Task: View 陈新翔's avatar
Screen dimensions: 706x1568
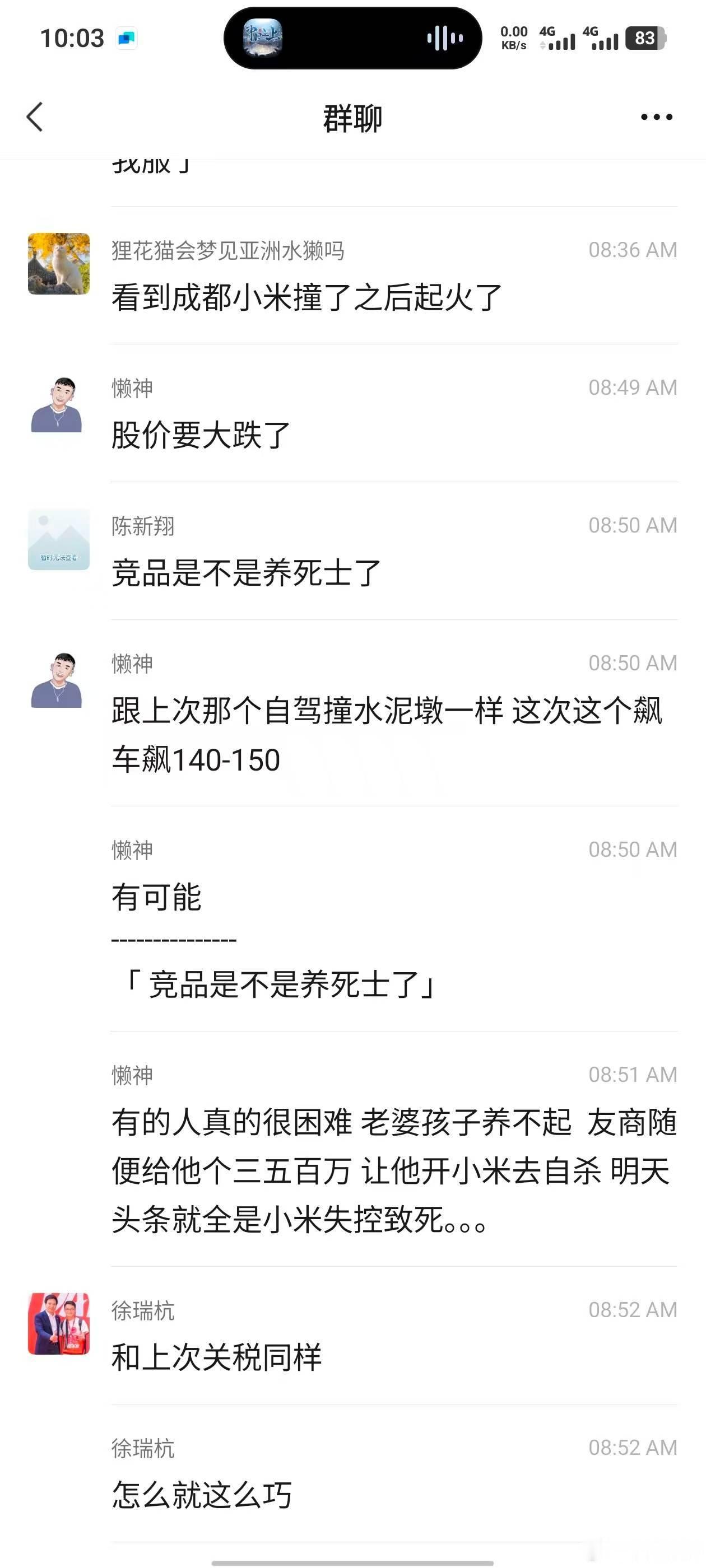Action: tap(58, 539)
